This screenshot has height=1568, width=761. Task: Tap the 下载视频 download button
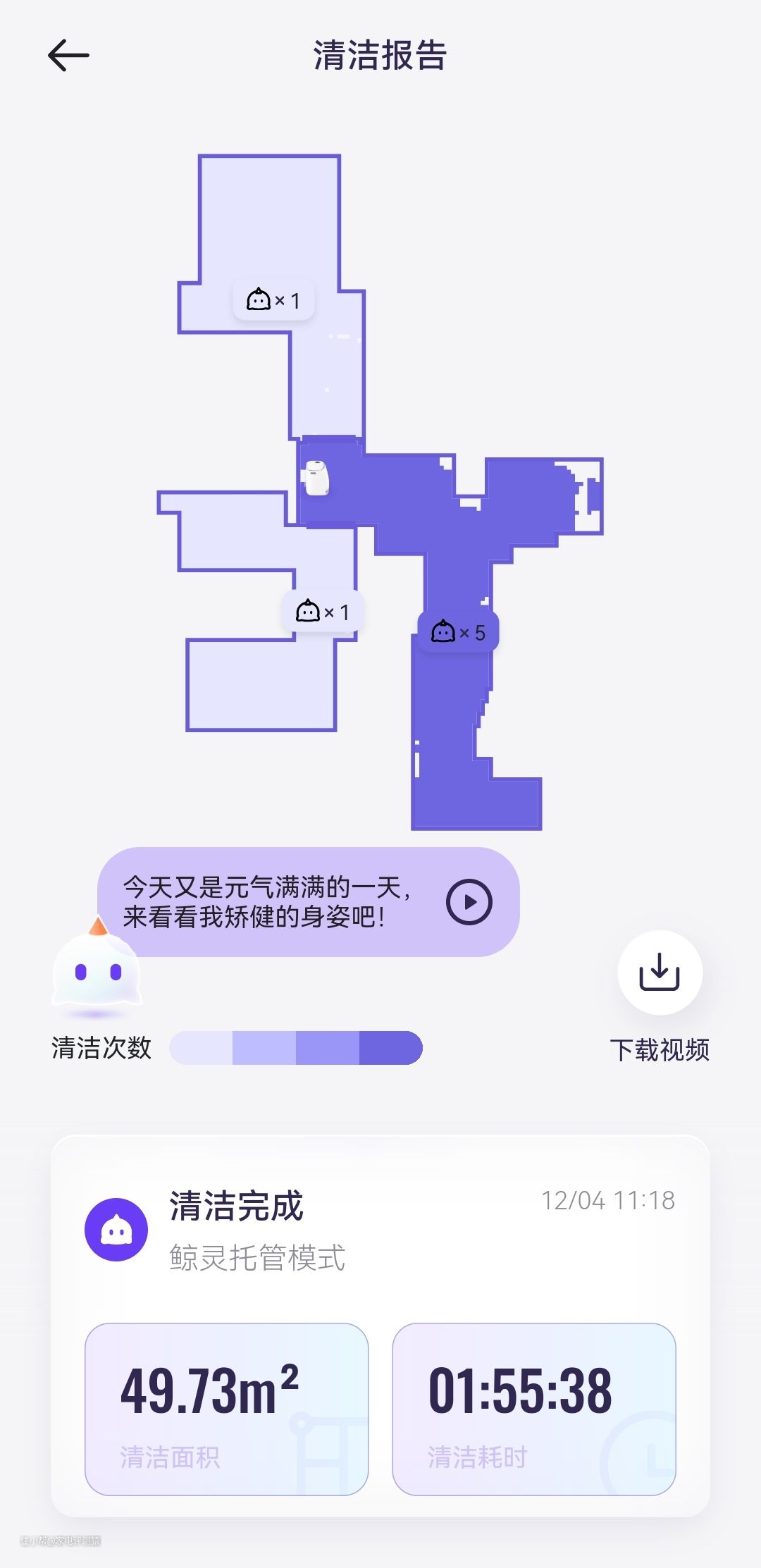660,973
